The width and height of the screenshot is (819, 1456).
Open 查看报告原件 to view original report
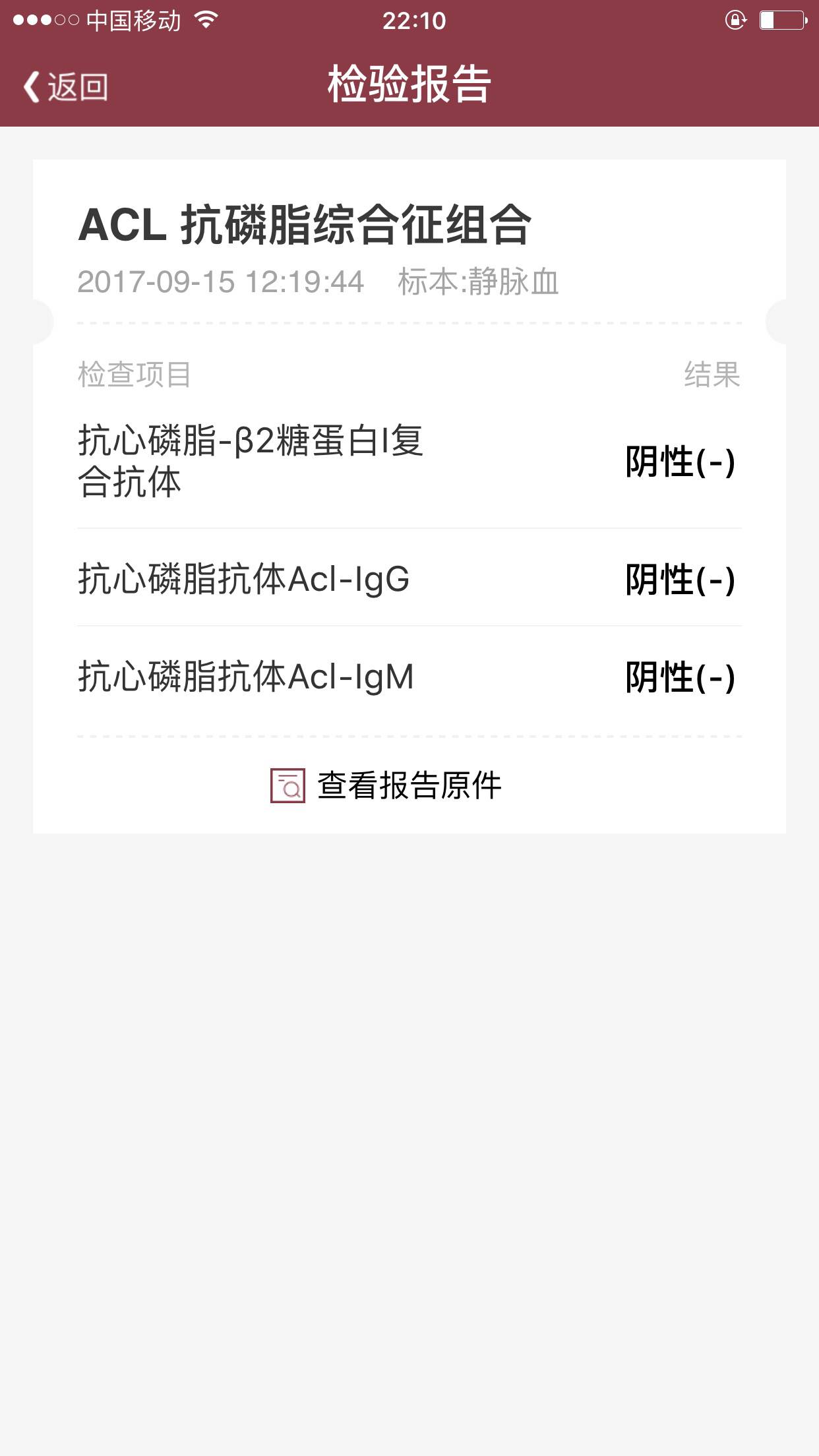(x=386, y=785)
